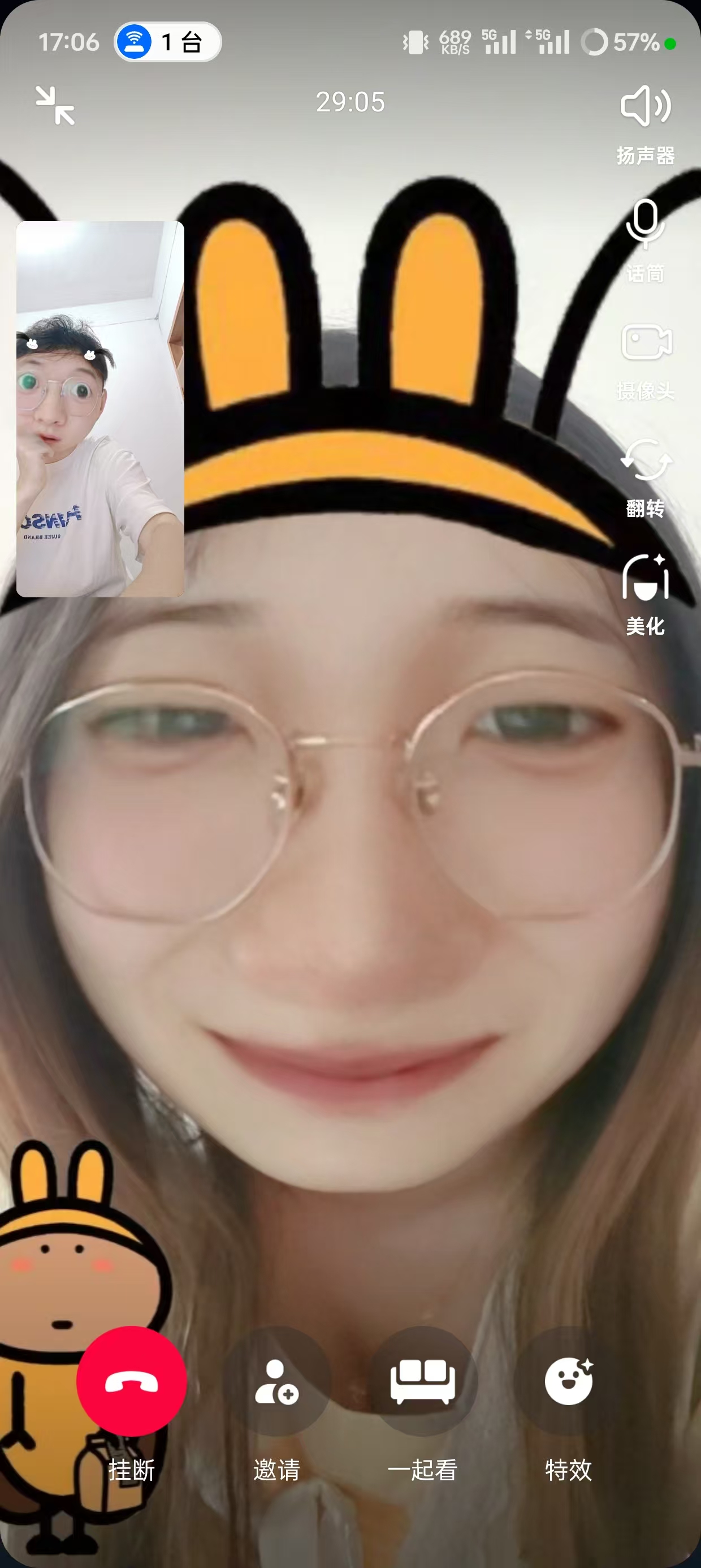Start watching together (一起看)
Viewport: 701px width, 1568px height.
tap(422, 1381)
